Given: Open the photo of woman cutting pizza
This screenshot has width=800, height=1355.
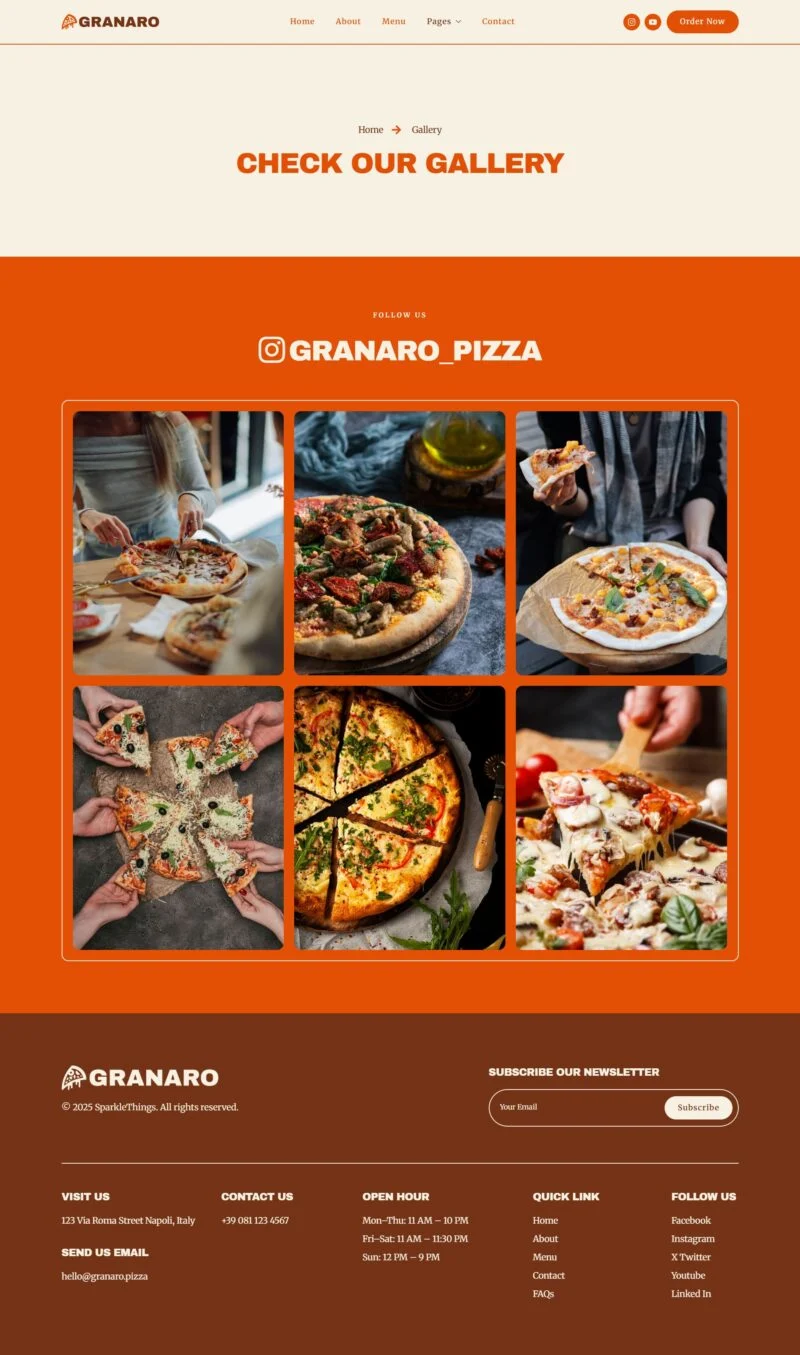Looking at the screenshot, I should pos(178,543).
